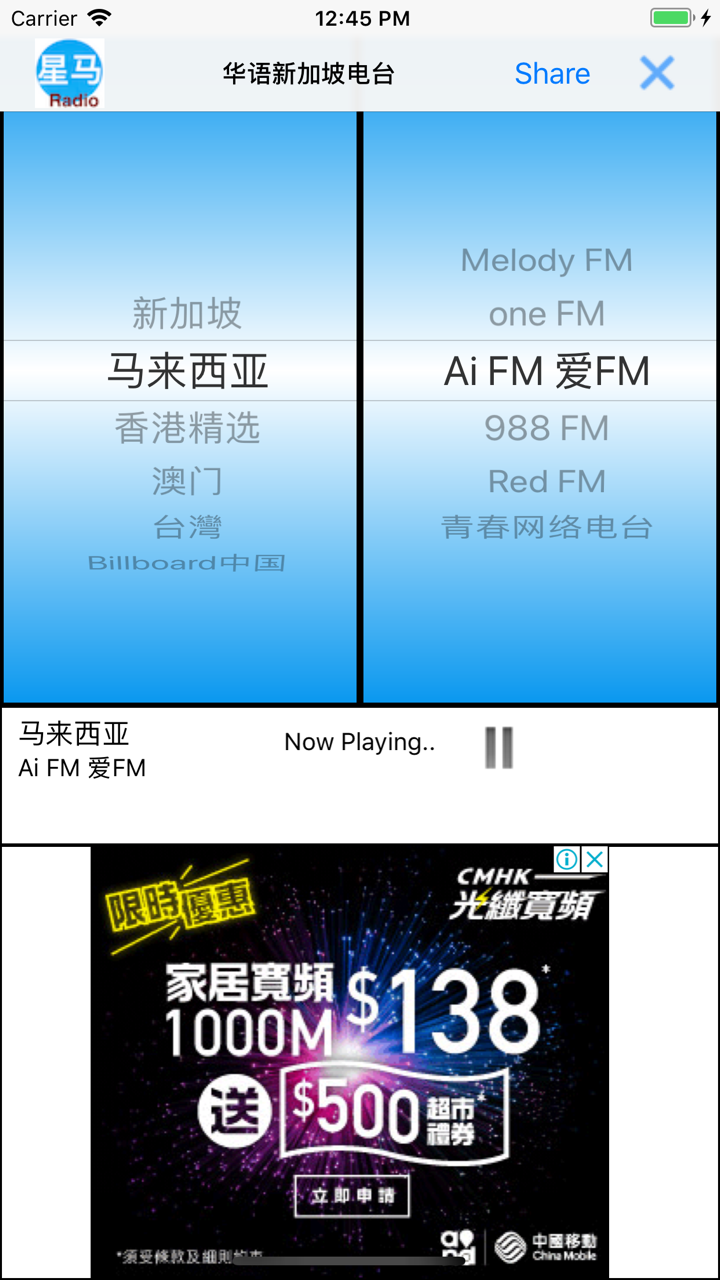Tap 立即申請 in the broadband ad

tap(352, 1196)
